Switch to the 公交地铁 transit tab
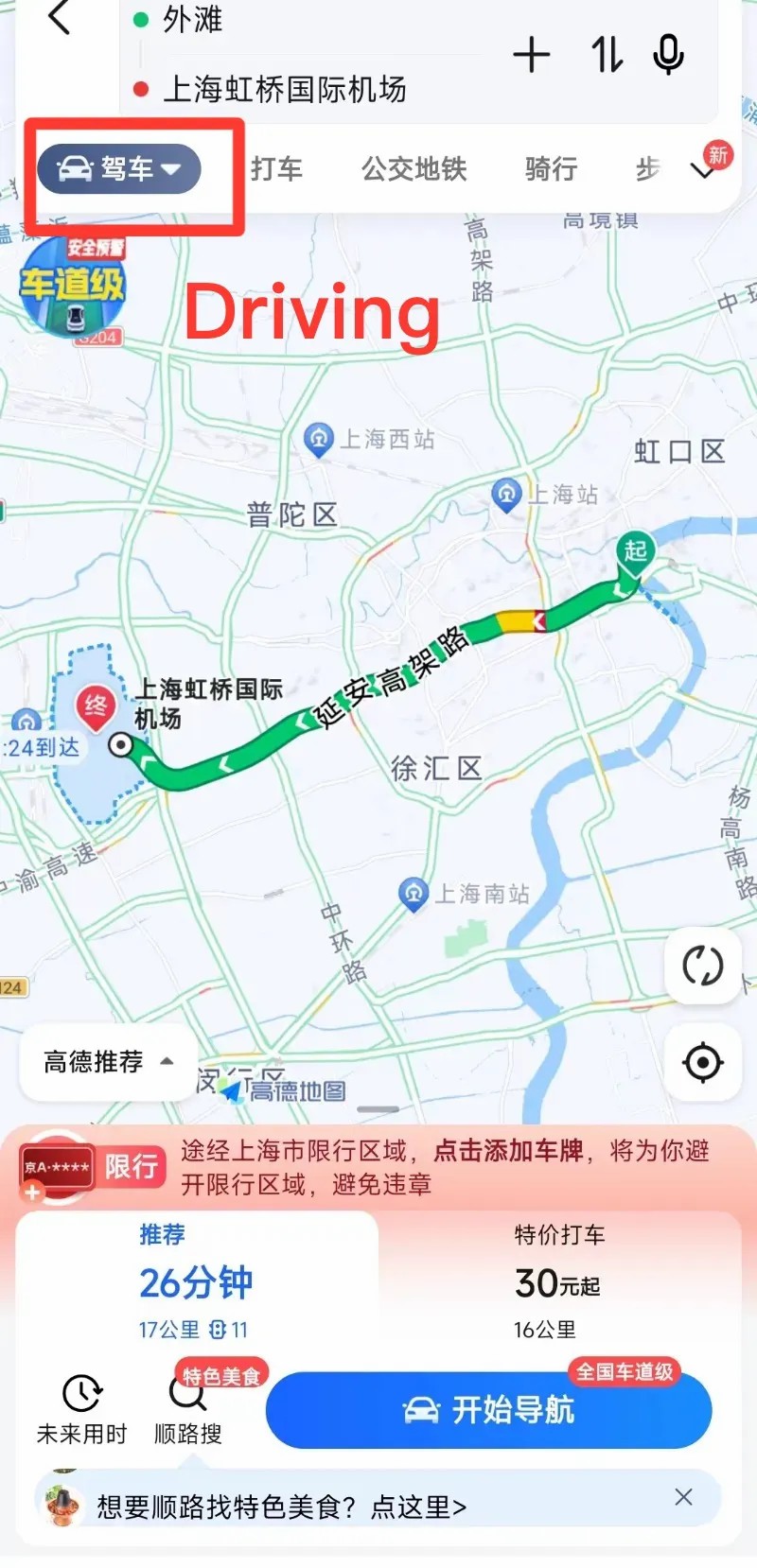The width and height of the screenshot is (757, 1568). [x=414, y=170]
